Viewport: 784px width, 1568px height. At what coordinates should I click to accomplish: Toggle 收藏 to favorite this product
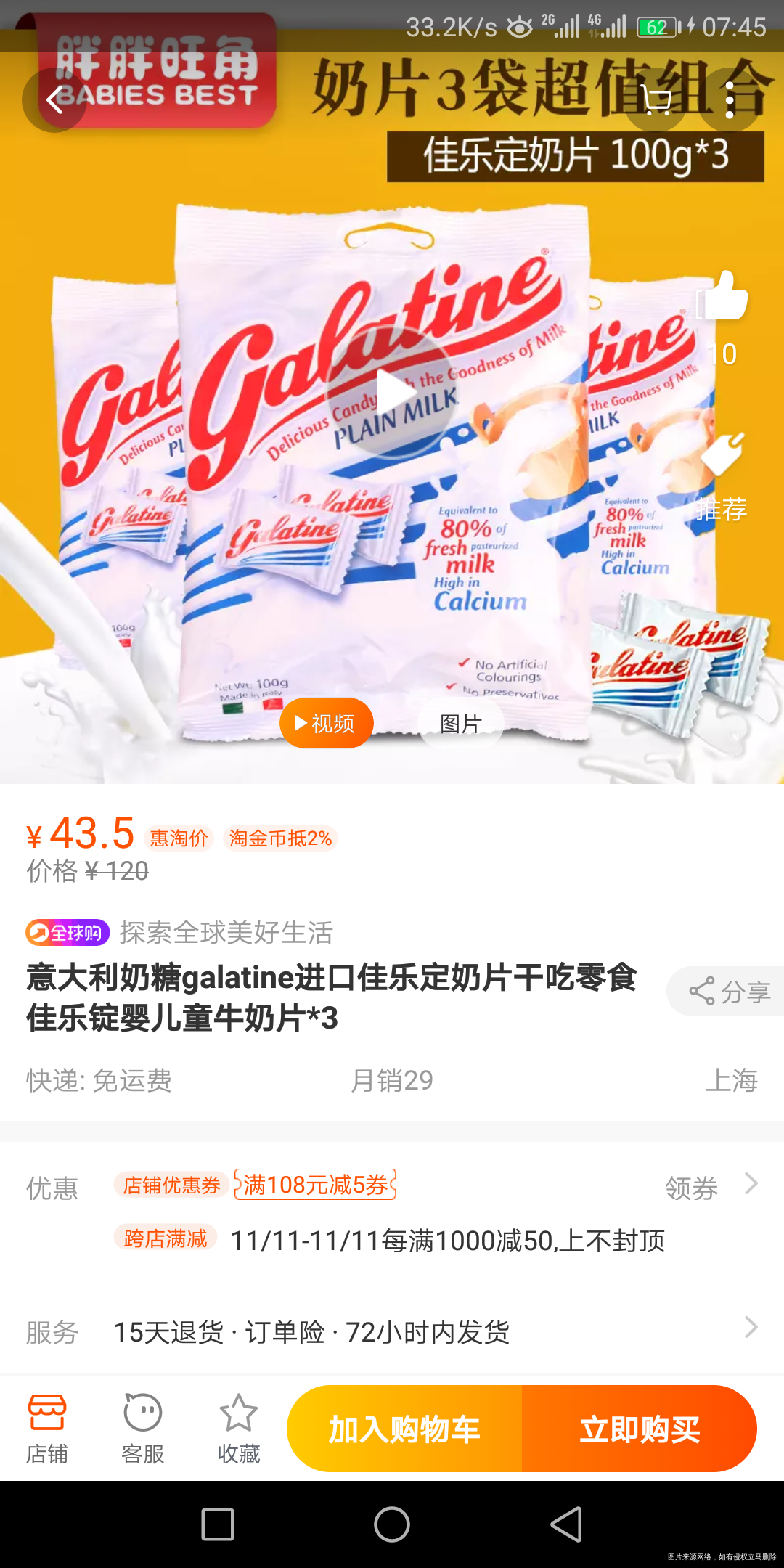240,1426
